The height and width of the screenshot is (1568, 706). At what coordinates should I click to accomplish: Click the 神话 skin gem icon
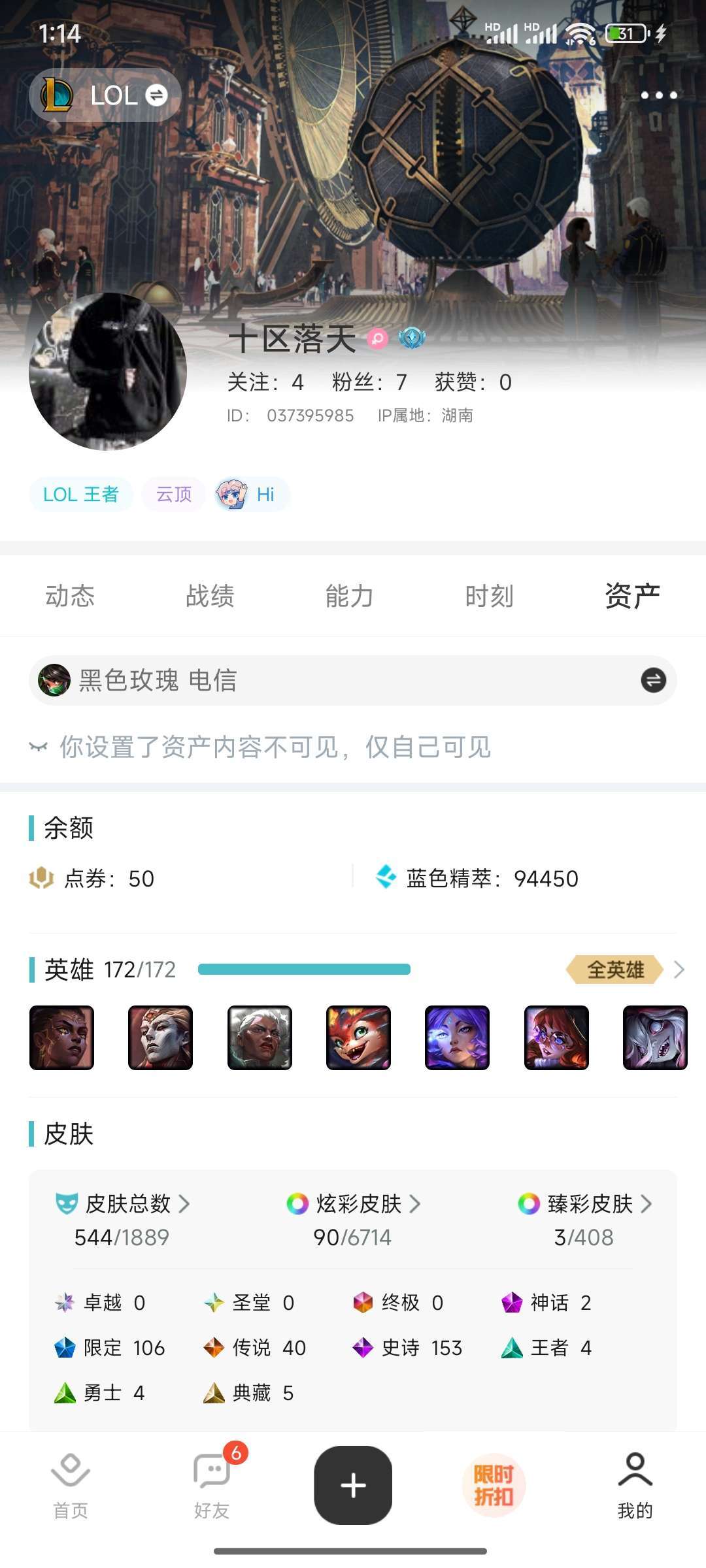click(x=516, y=1302)
